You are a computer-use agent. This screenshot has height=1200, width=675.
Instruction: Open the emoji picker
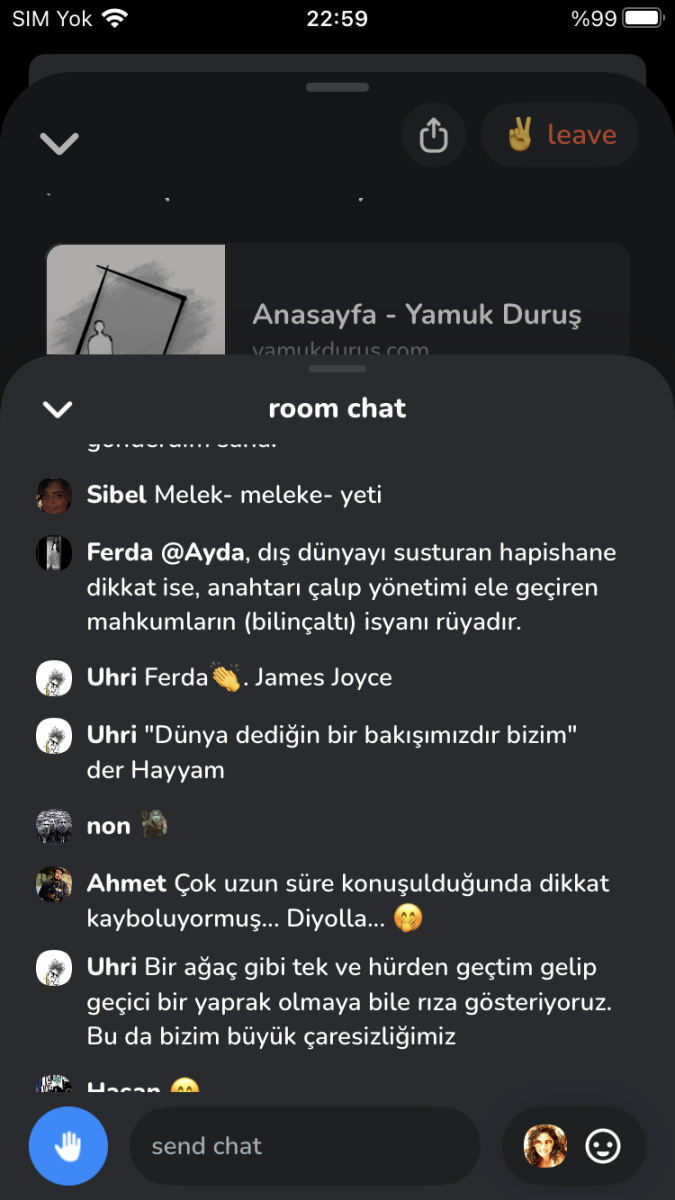click(x=602, y=1146)
